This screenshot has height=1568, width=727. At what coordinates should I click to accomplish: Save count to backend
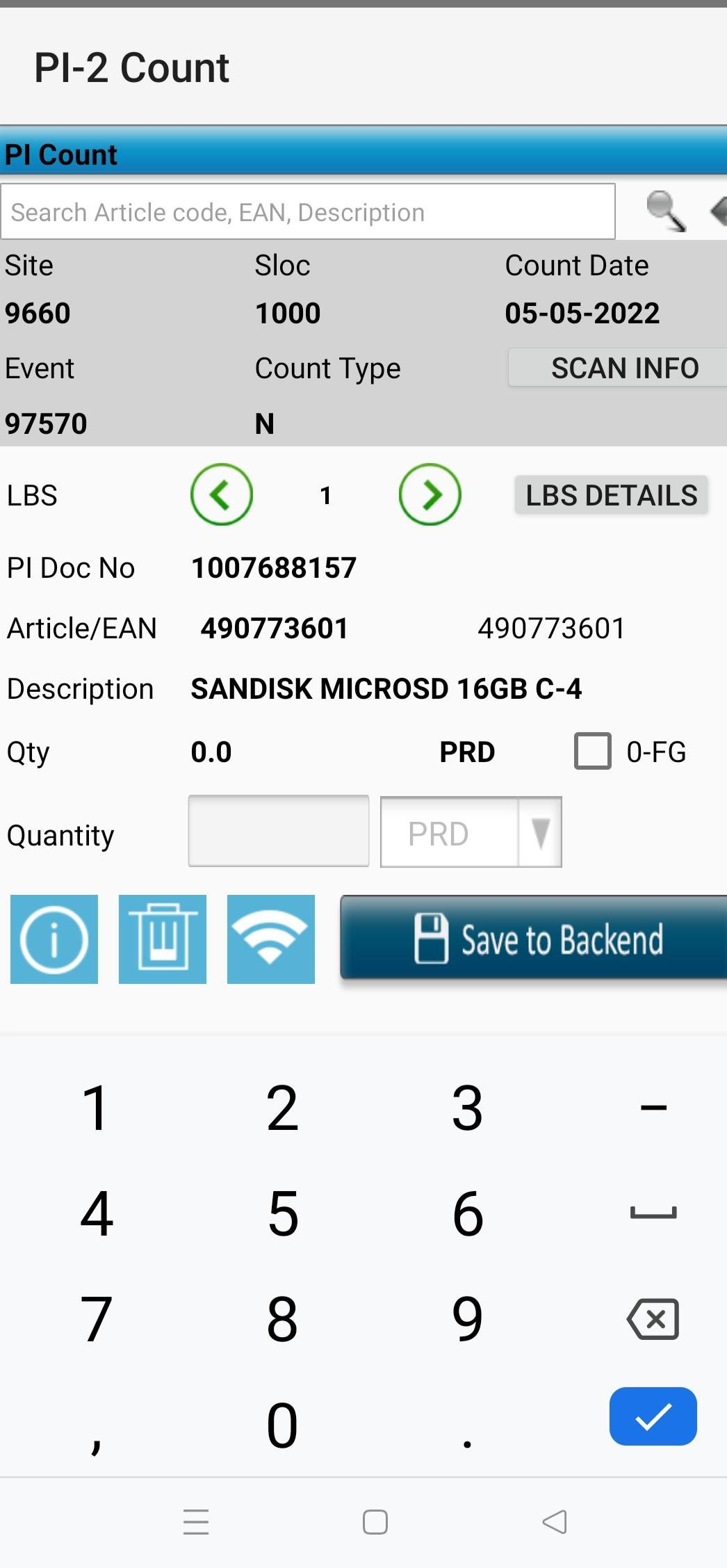534,939
